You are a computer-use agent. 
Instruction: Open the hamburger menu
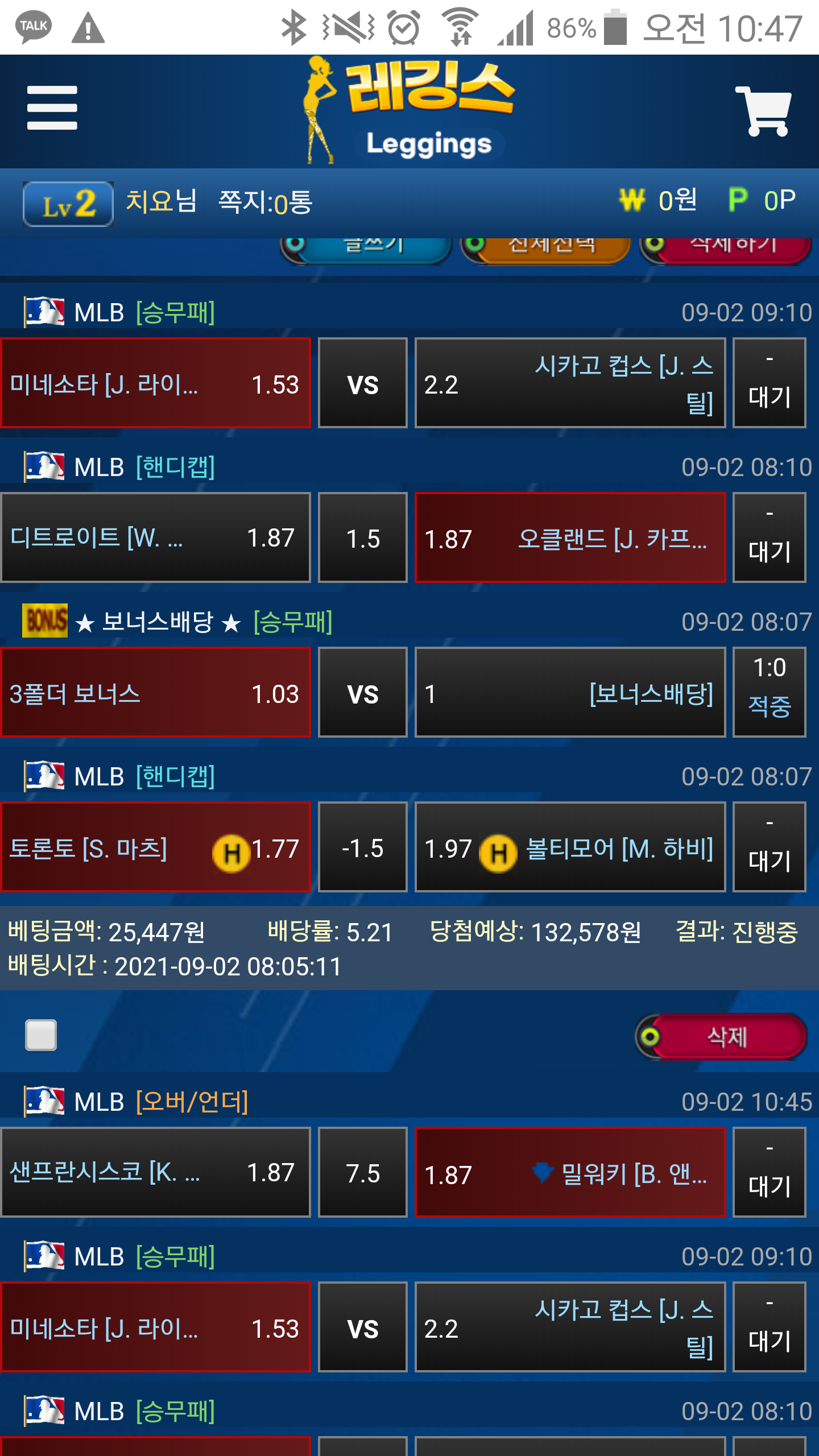(52, 108)
